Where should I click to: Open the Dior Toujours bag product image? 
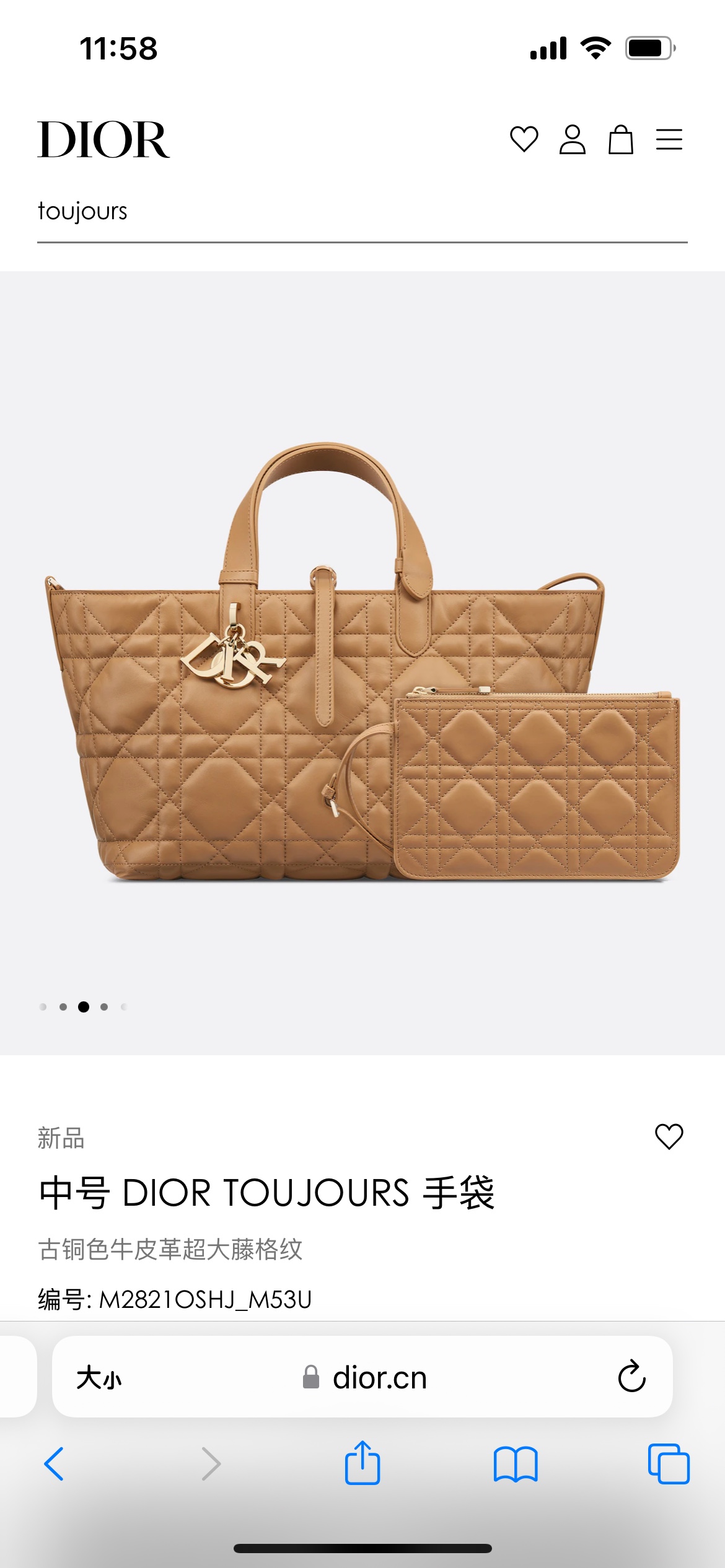(362, 663)
